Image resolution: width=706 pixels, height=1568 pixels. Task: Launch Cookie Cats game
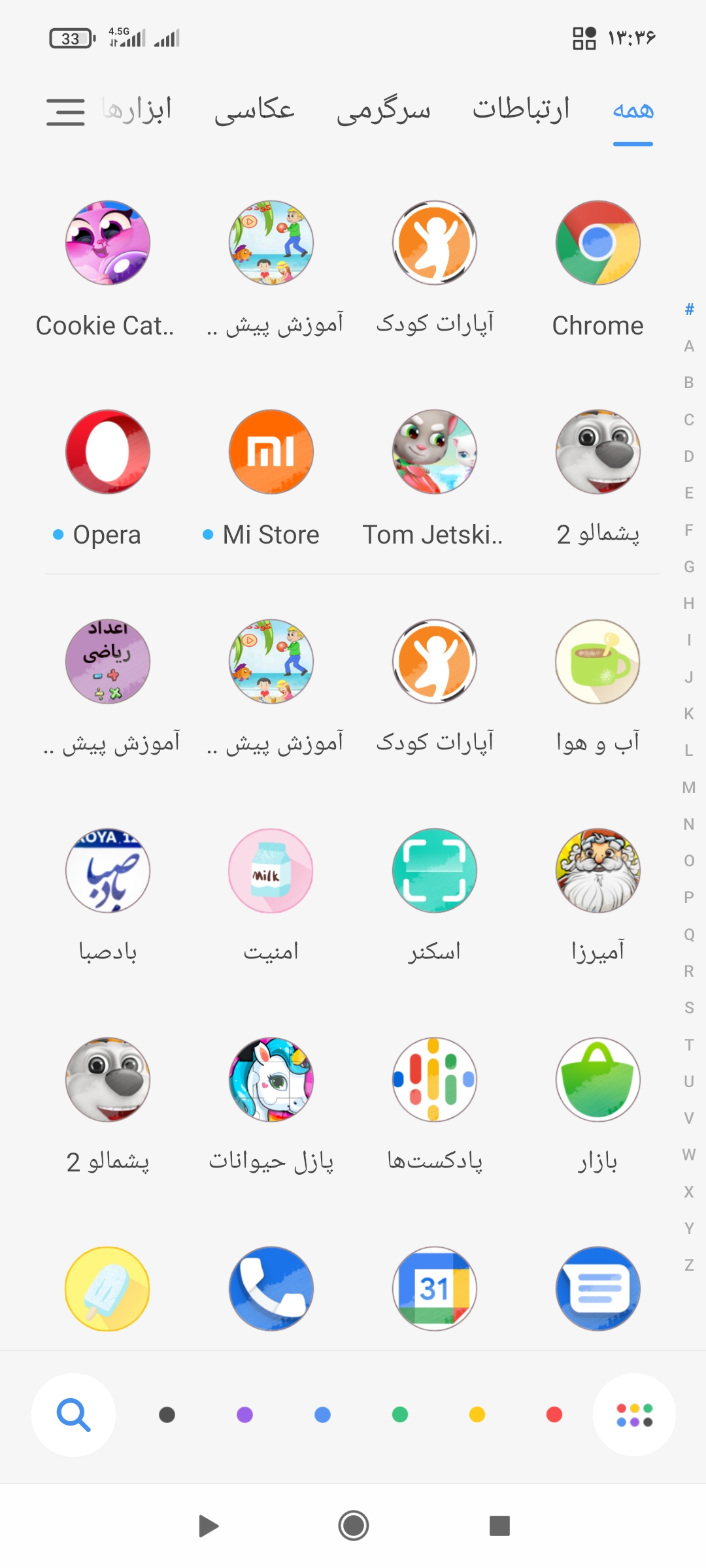108,242
